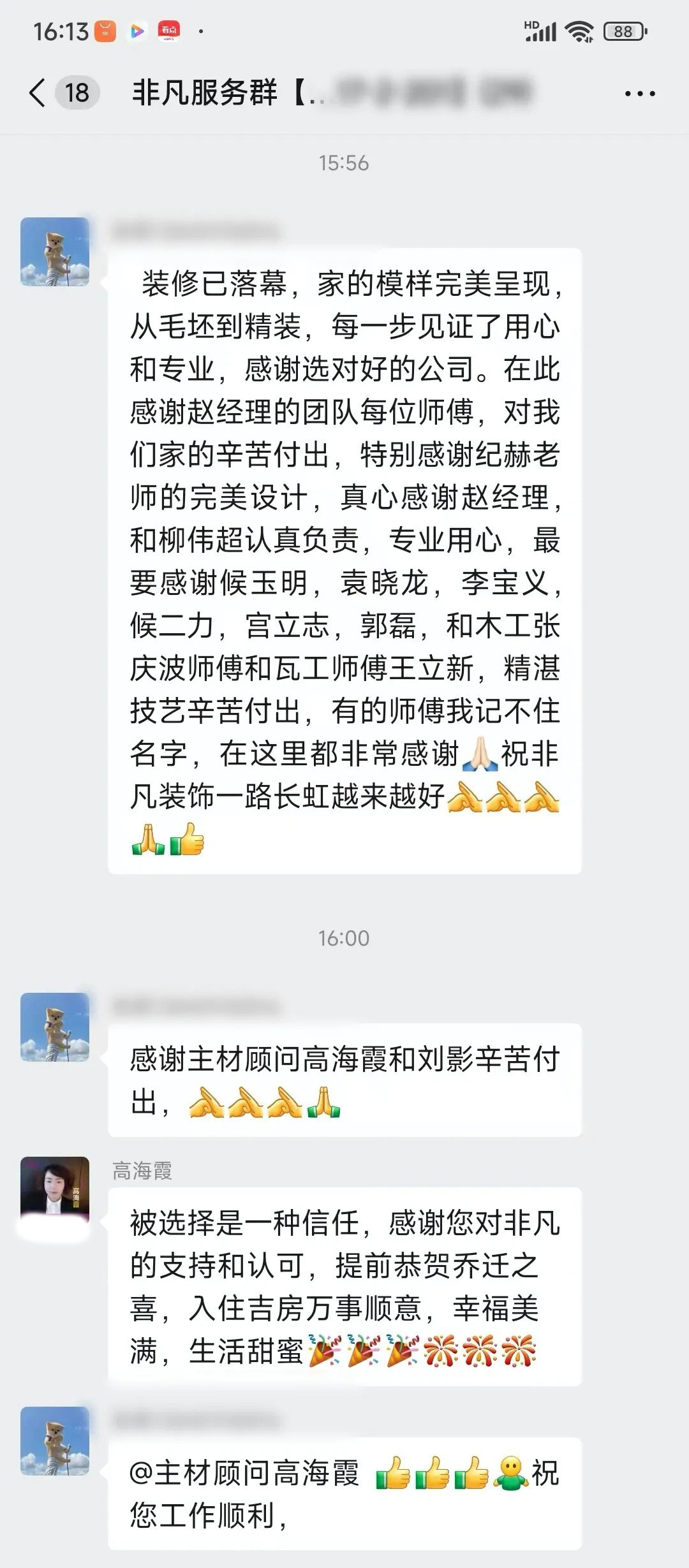
Task: Tap the avatar beside the 感谢主材顾问 message
Action: click(x=55, y=1027)
